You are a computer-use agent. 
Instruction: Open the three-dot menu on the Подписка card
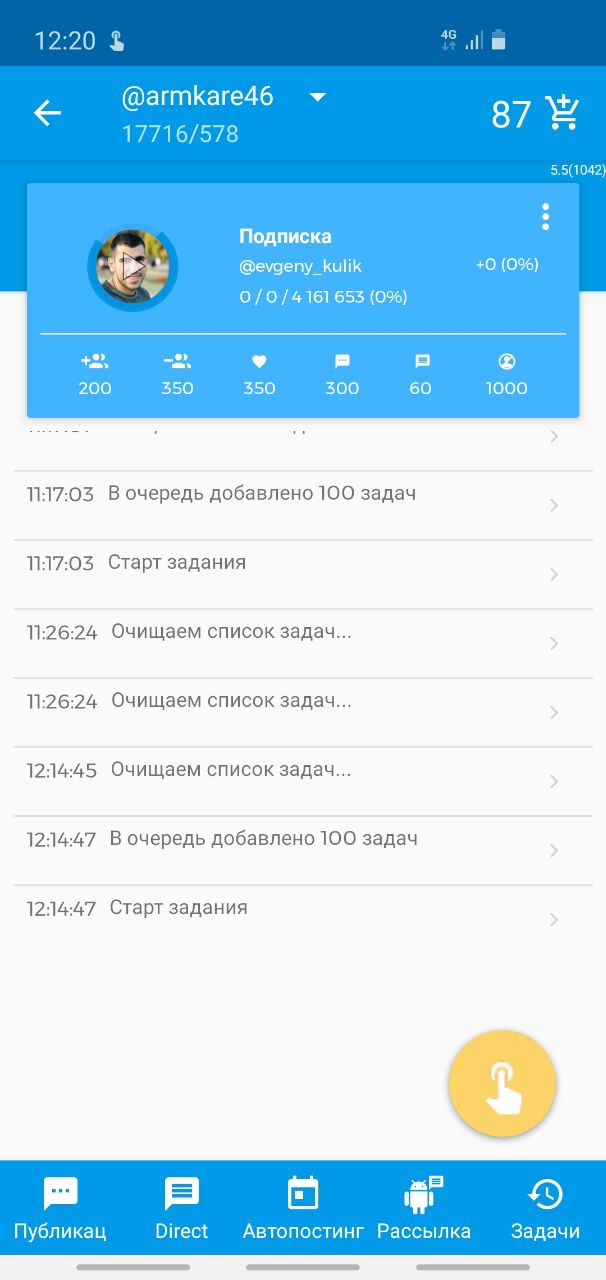[x=545, y=217]
